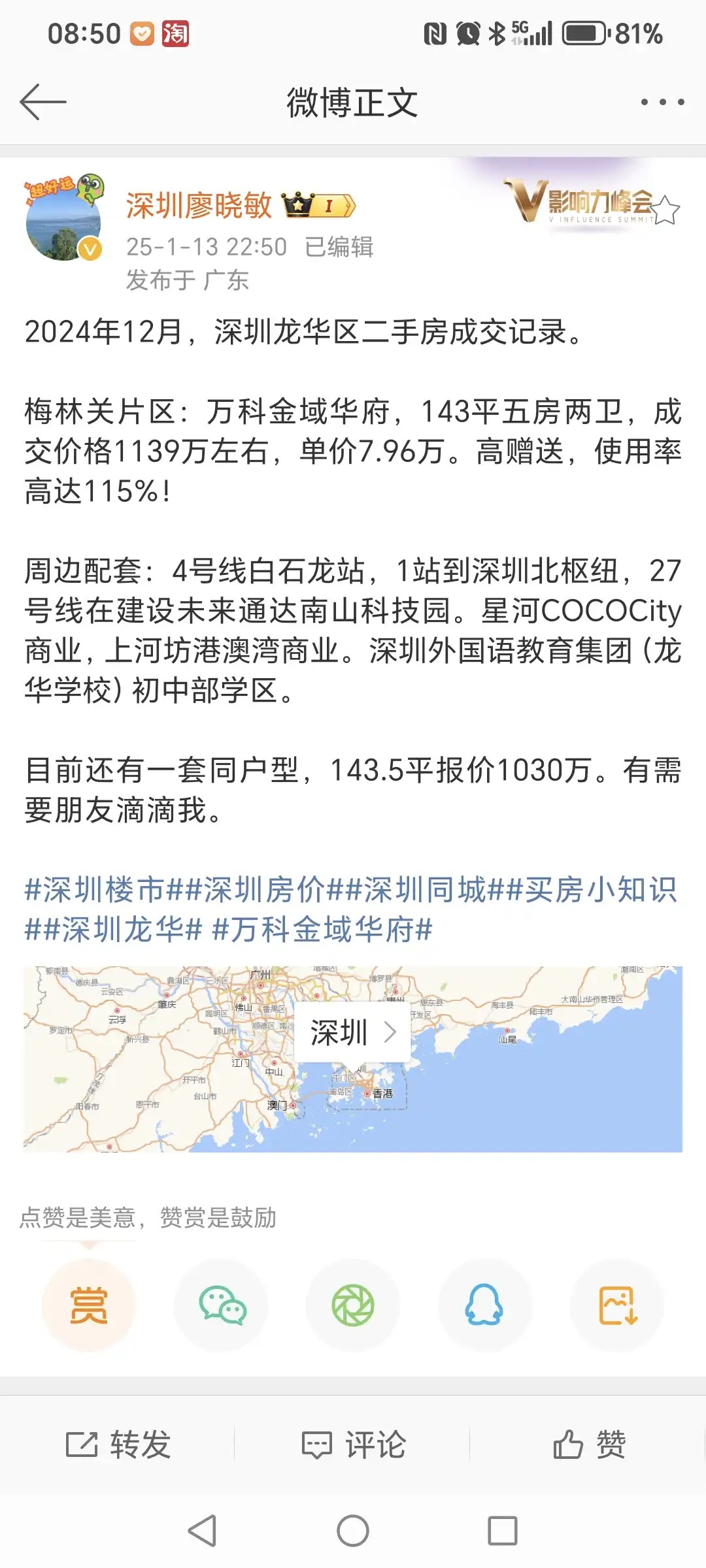Tip the author with the 赏 button
This screenshot has height=1568, width=706.
[x=89, y=1306]
